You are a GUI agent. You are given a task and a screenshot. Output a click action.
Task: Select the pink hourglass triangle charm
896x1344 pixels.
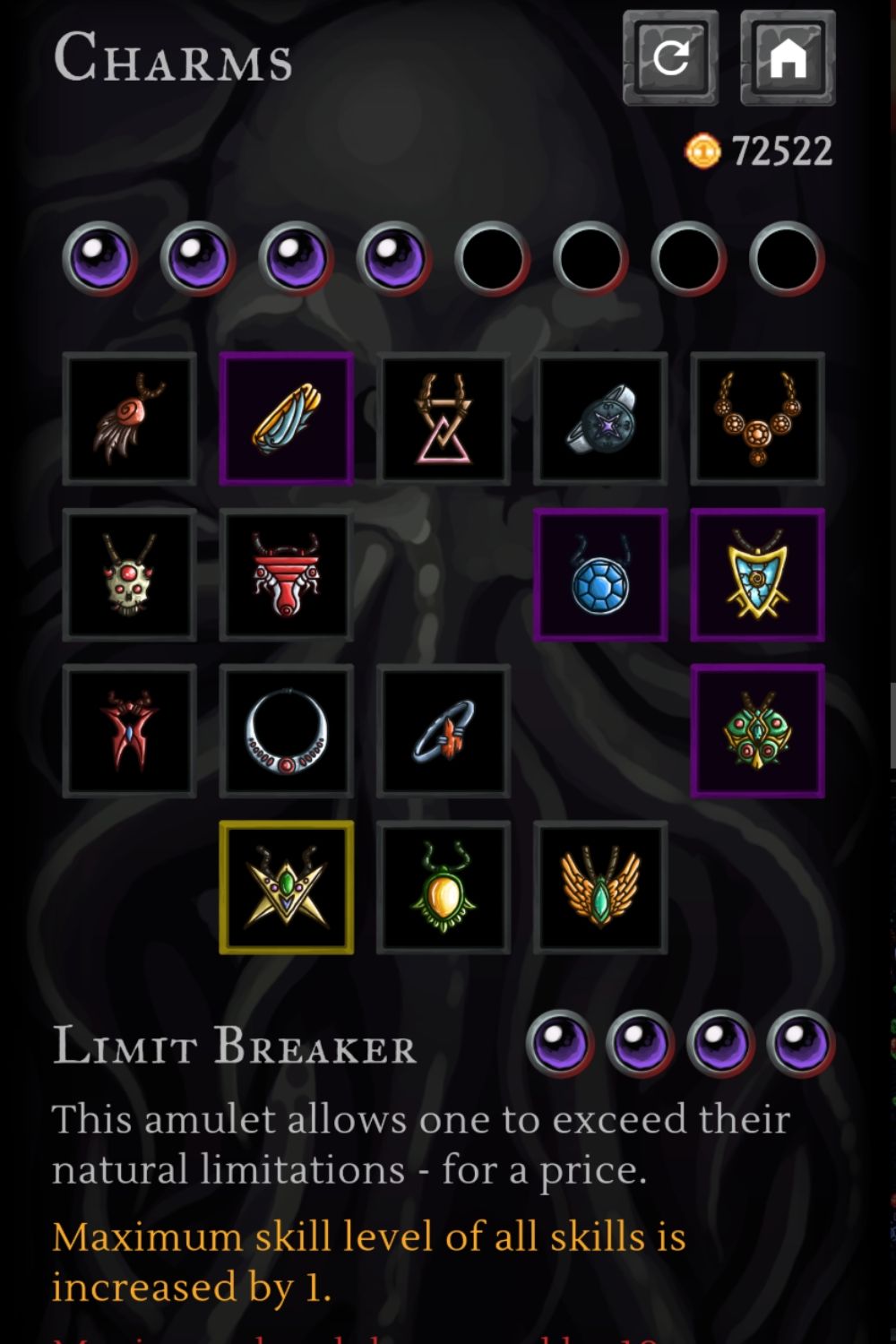pyautogui.click(x=444, y=418)
